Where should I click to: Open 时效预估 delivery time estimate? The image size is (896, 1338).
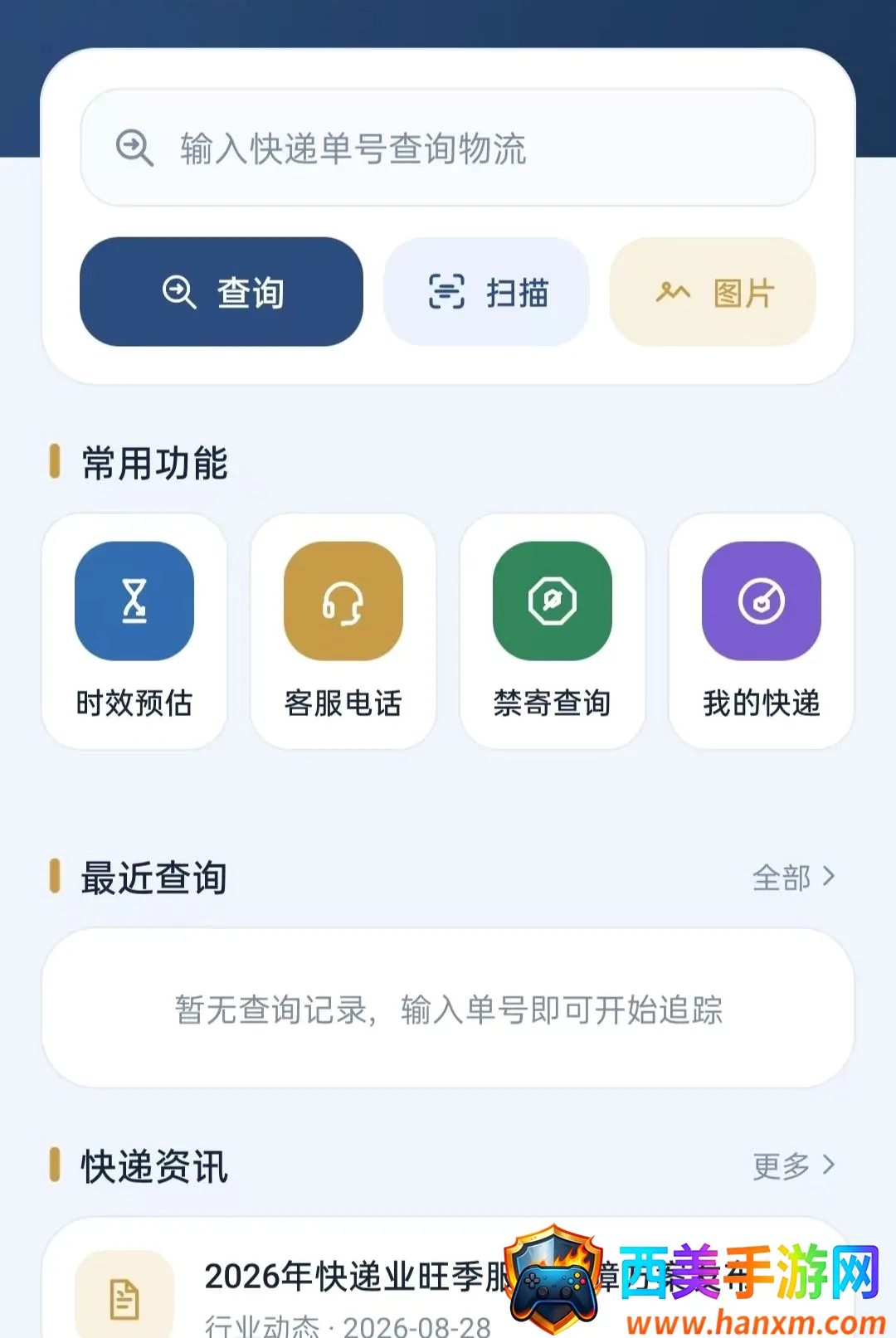pos(134,631)
